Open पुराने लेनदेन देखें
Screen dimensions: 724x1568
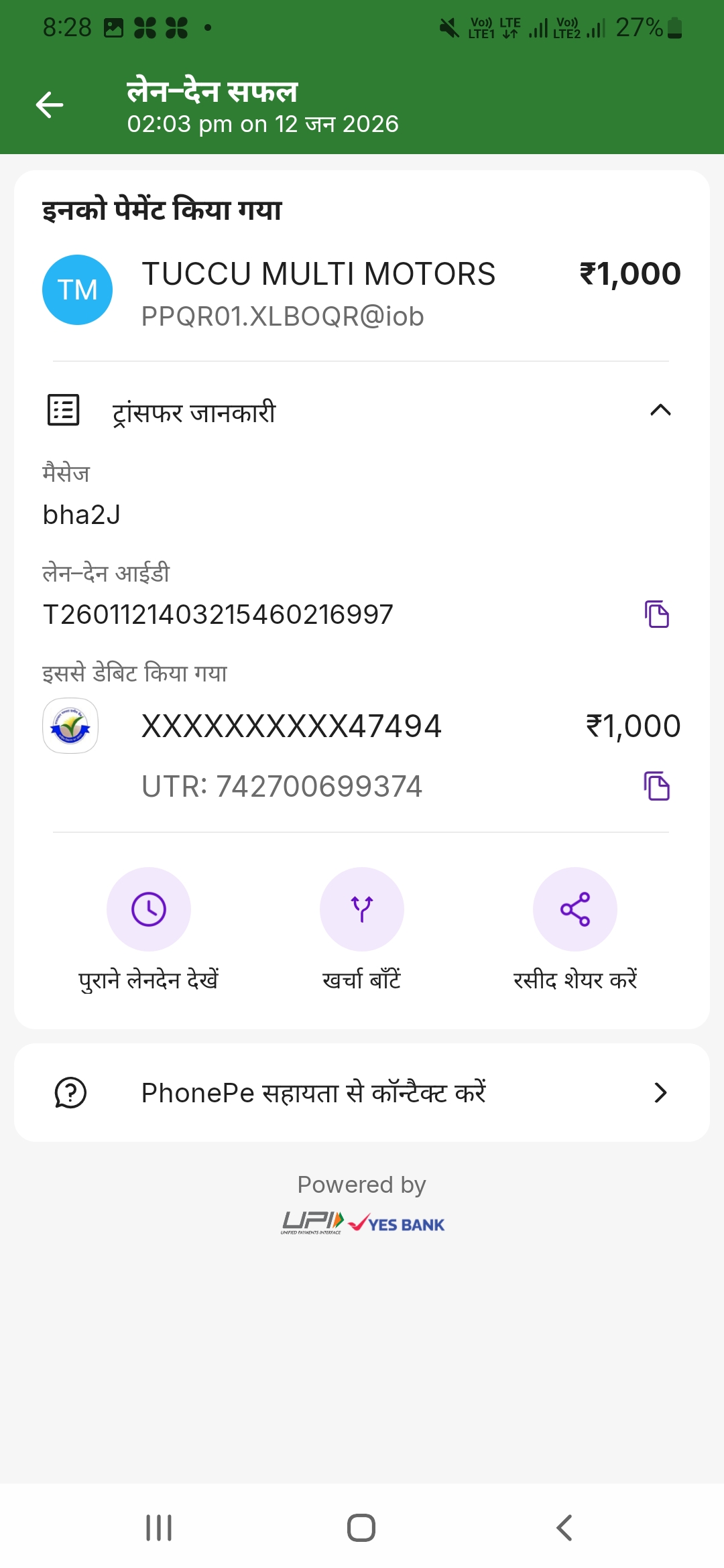click(x=149, y=909)
